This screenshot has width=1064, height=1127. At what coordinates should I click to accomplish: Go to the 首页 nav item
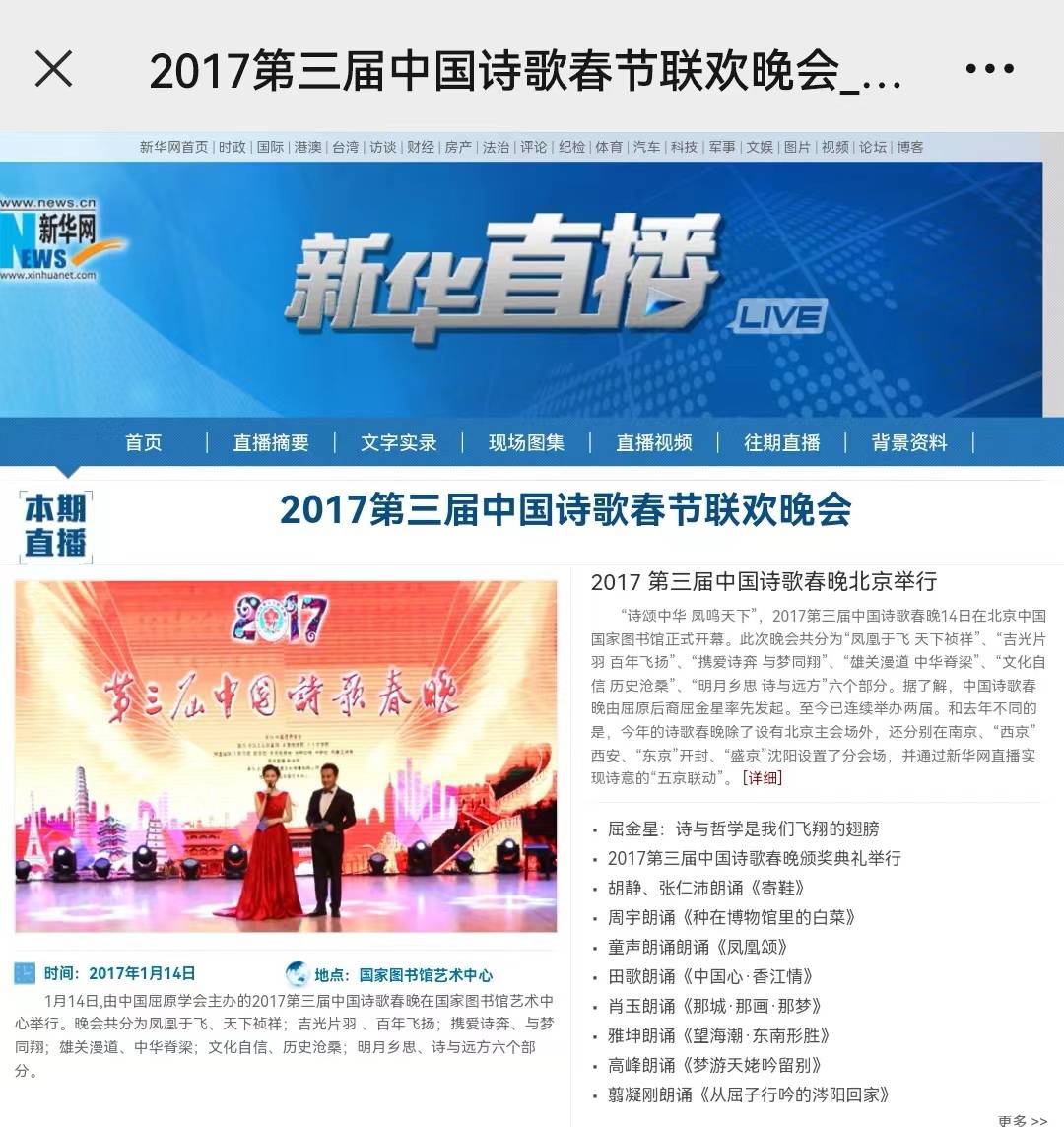point(144,443)
